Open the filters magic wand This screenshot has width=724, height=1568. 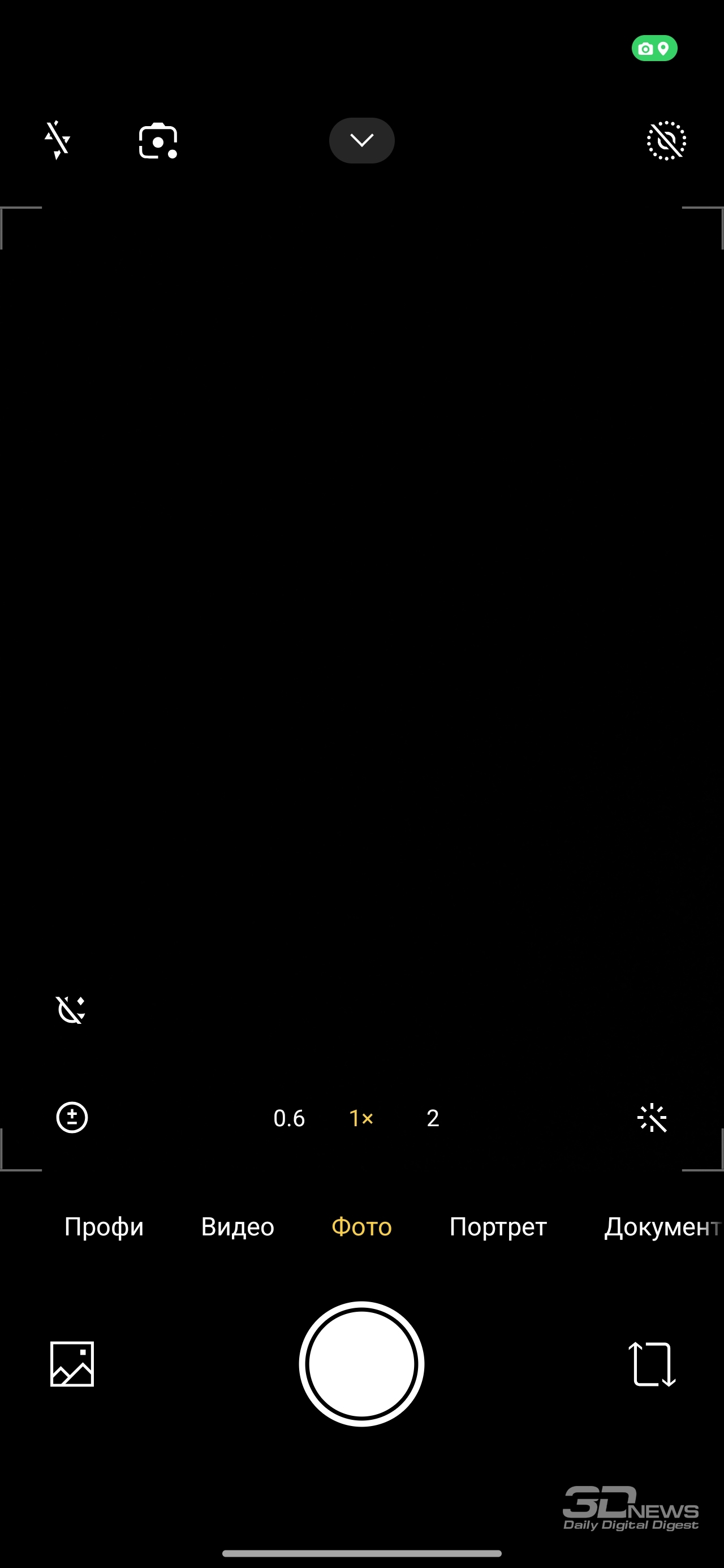pyautogui.click(x=652, y=1118)
